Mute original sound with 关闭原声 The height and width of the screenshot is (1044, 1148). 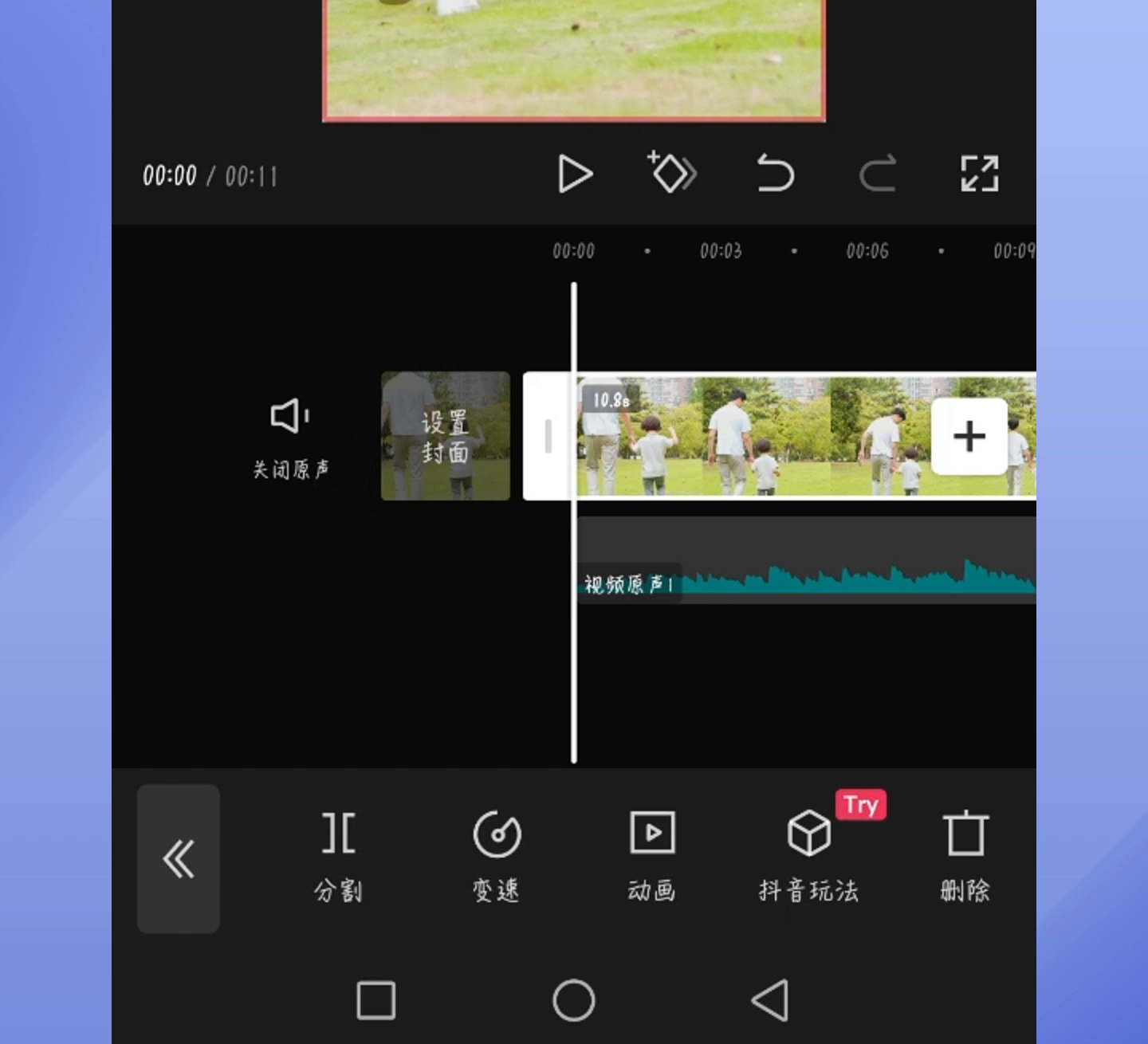(x=290, y=437)
